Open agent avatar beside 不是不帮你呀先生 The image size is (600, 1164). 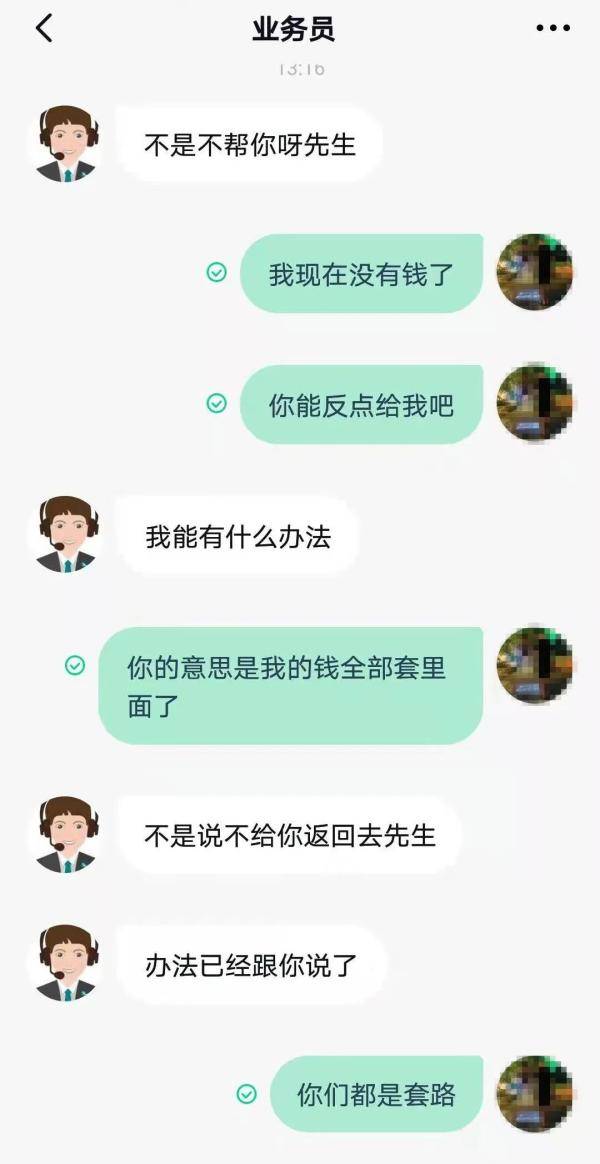pyautogui.click(x=67, y=144)
